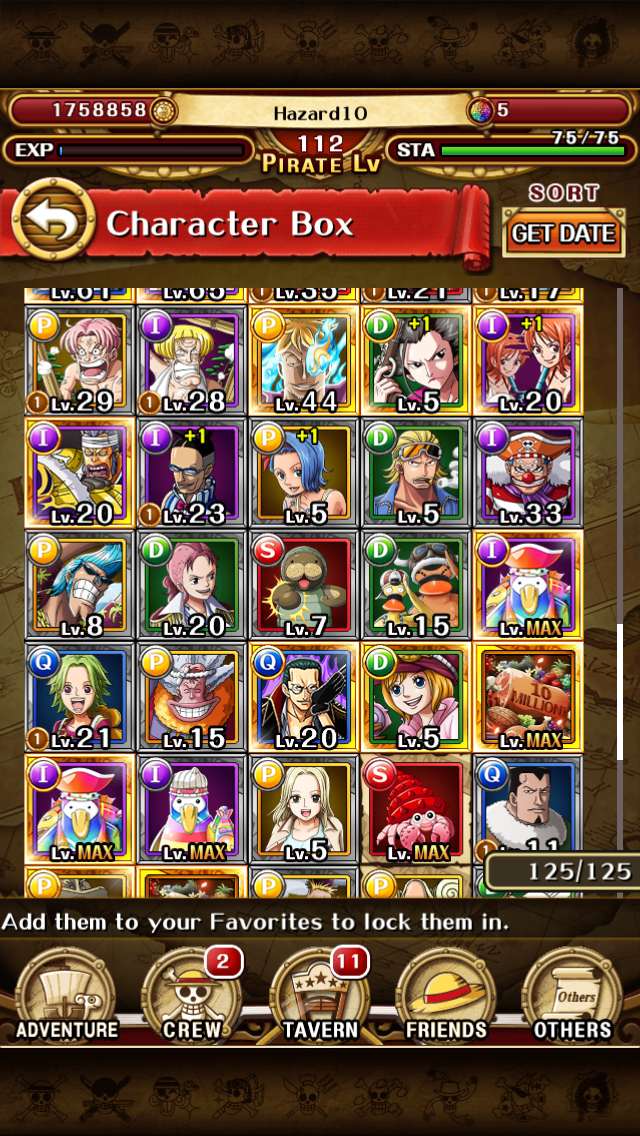Select the green-haired girl Lv.21

[x=79, y=697]
